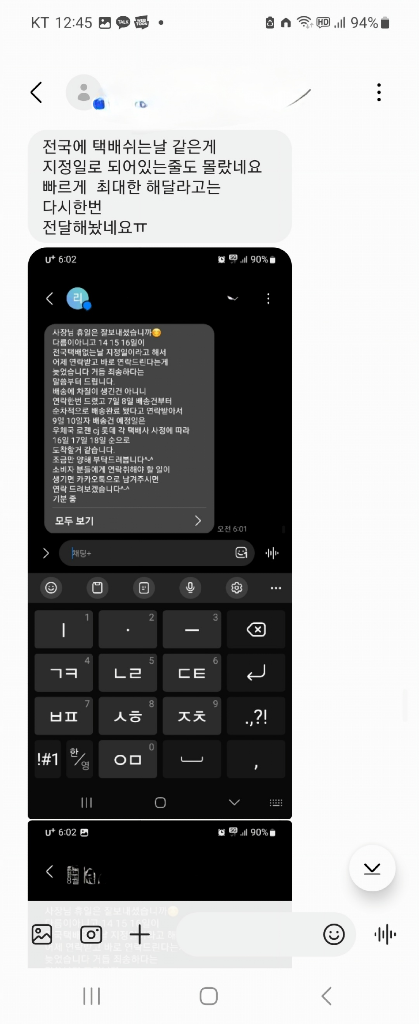
Task: Open the received screenshot image with the keyboard
Action: pos(159,533)
